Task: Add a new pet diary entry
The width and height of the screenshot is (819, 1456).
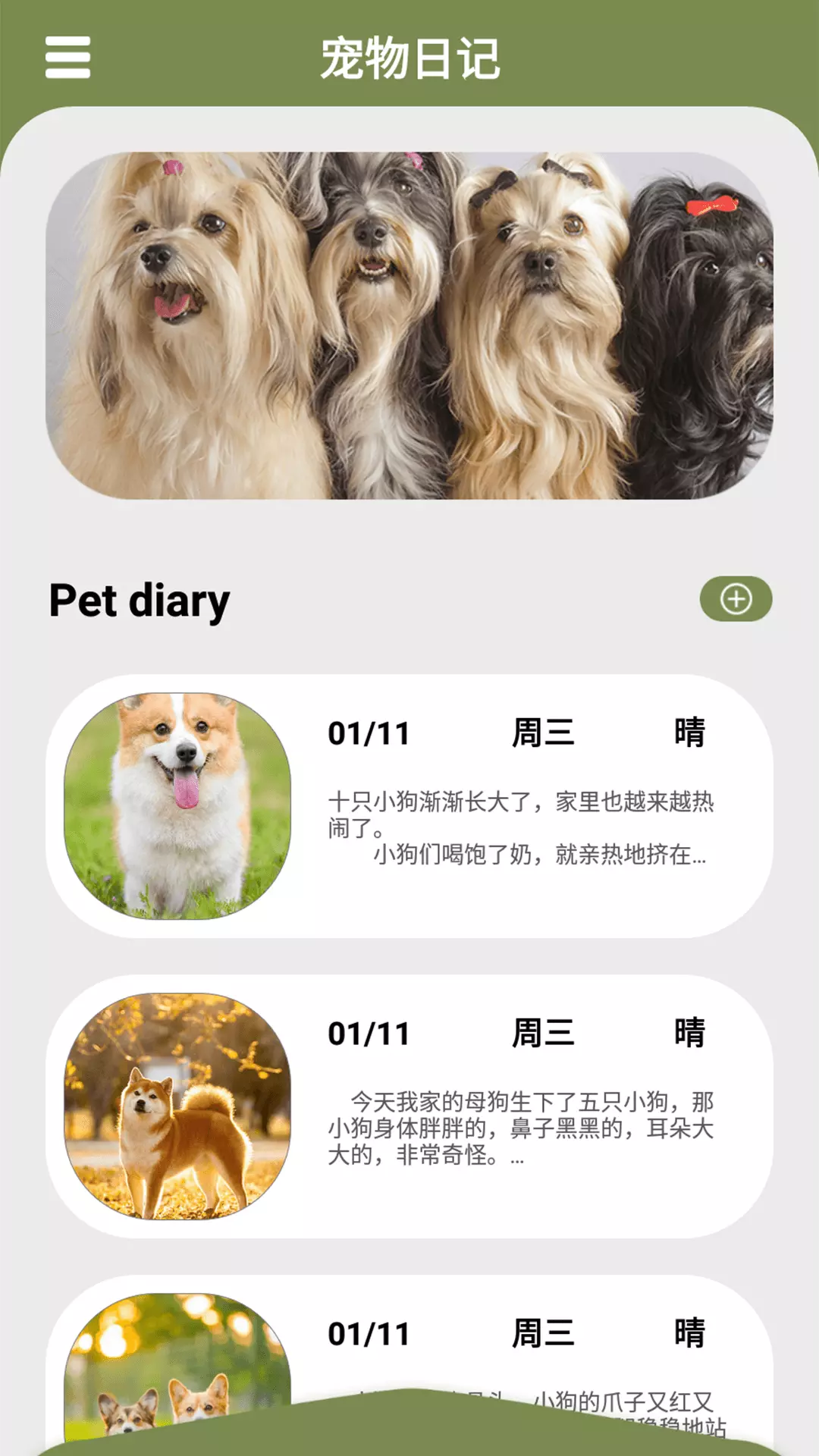Action: click(x=736, y=599)
